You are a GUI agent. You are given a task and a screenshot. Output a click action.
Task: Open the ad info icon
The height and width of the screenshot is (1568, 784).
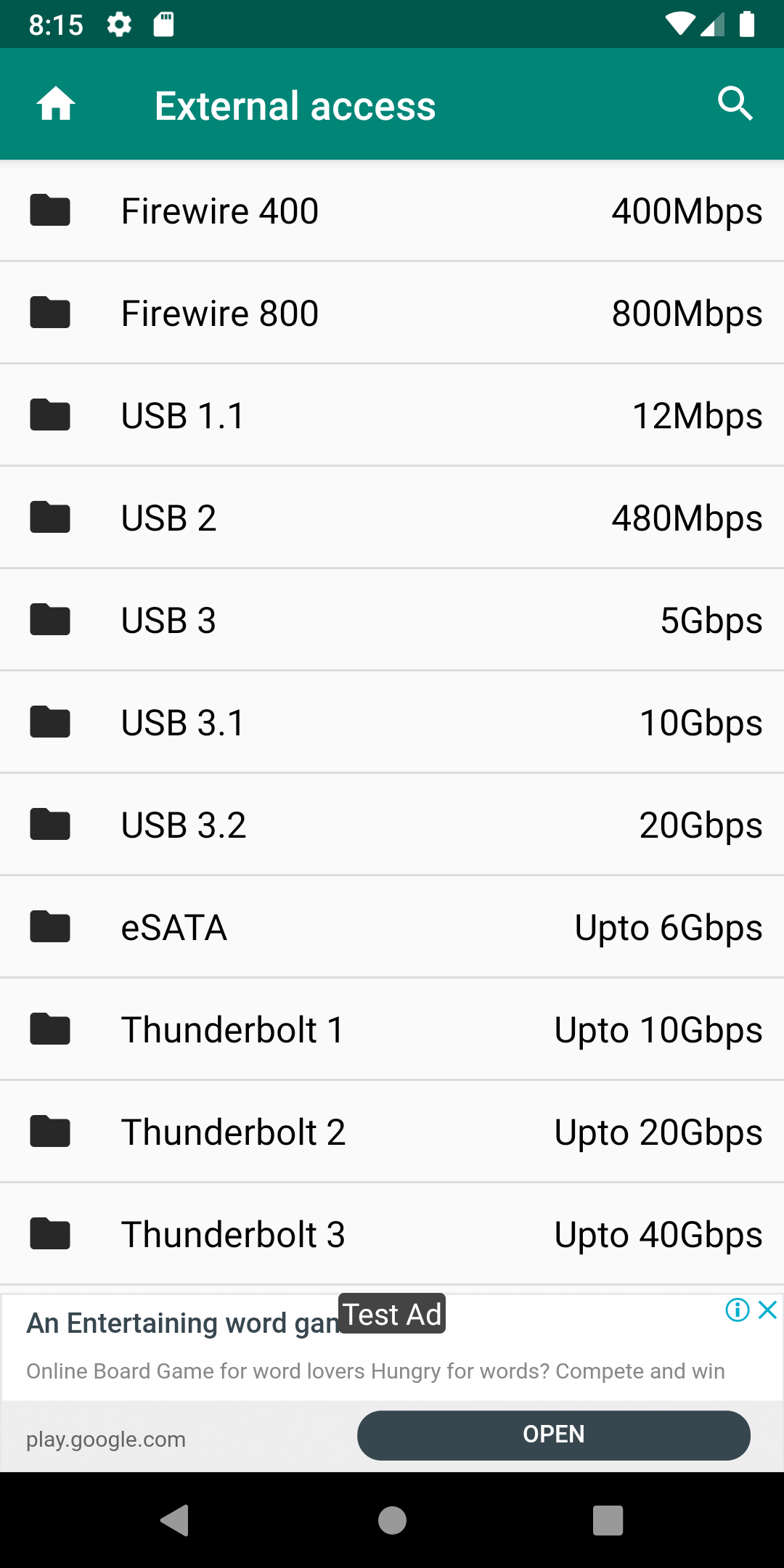coord(738,1310)
